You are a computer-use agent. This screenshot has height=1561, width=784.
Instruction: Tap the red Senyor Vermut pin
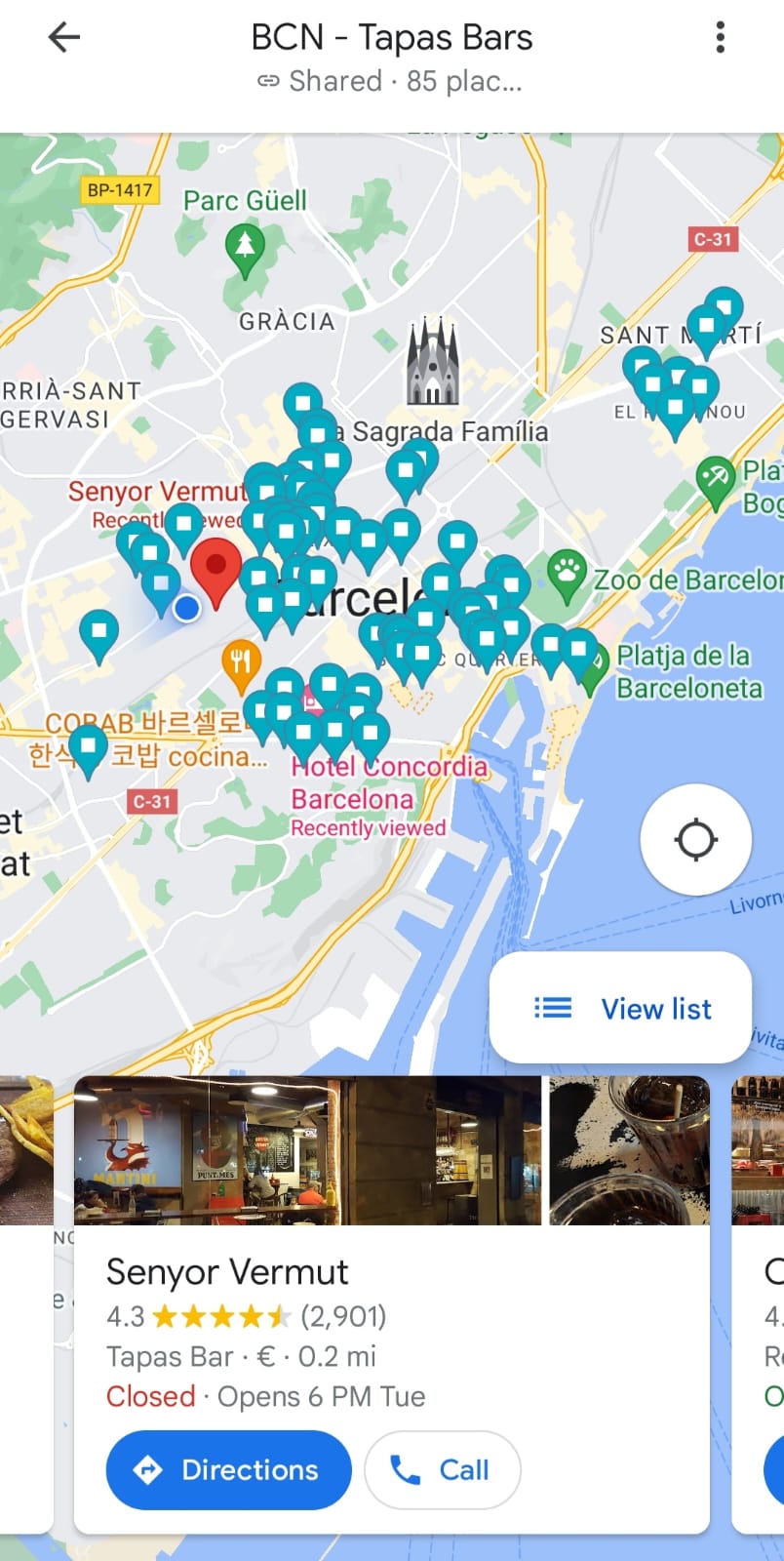pos(216,570)
